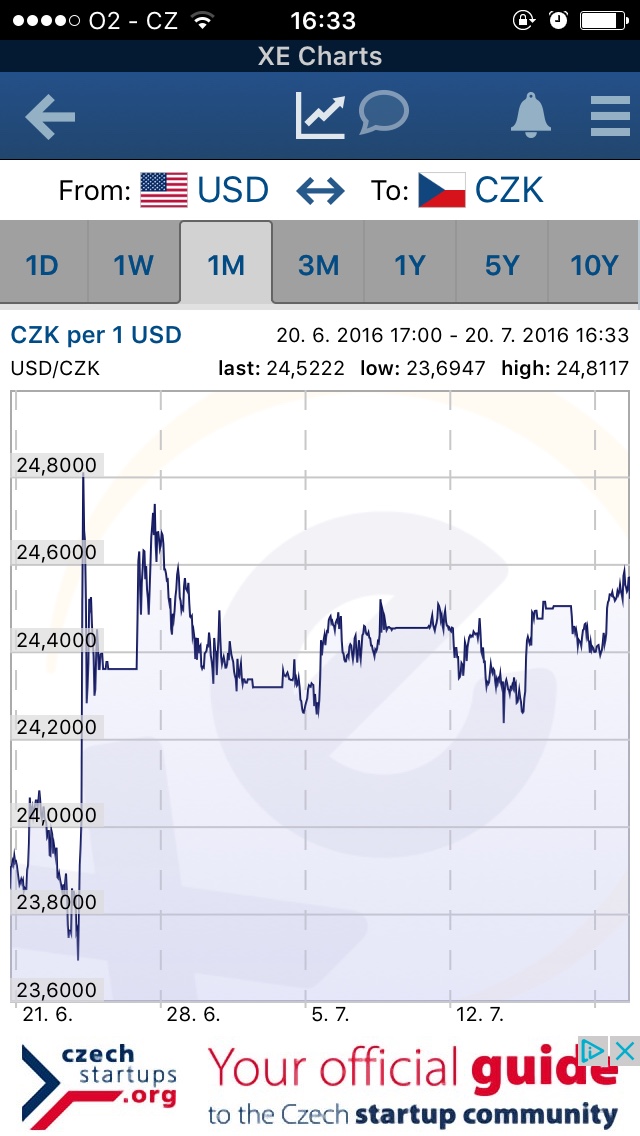Open the chat bubble icon

click(383, 112)
